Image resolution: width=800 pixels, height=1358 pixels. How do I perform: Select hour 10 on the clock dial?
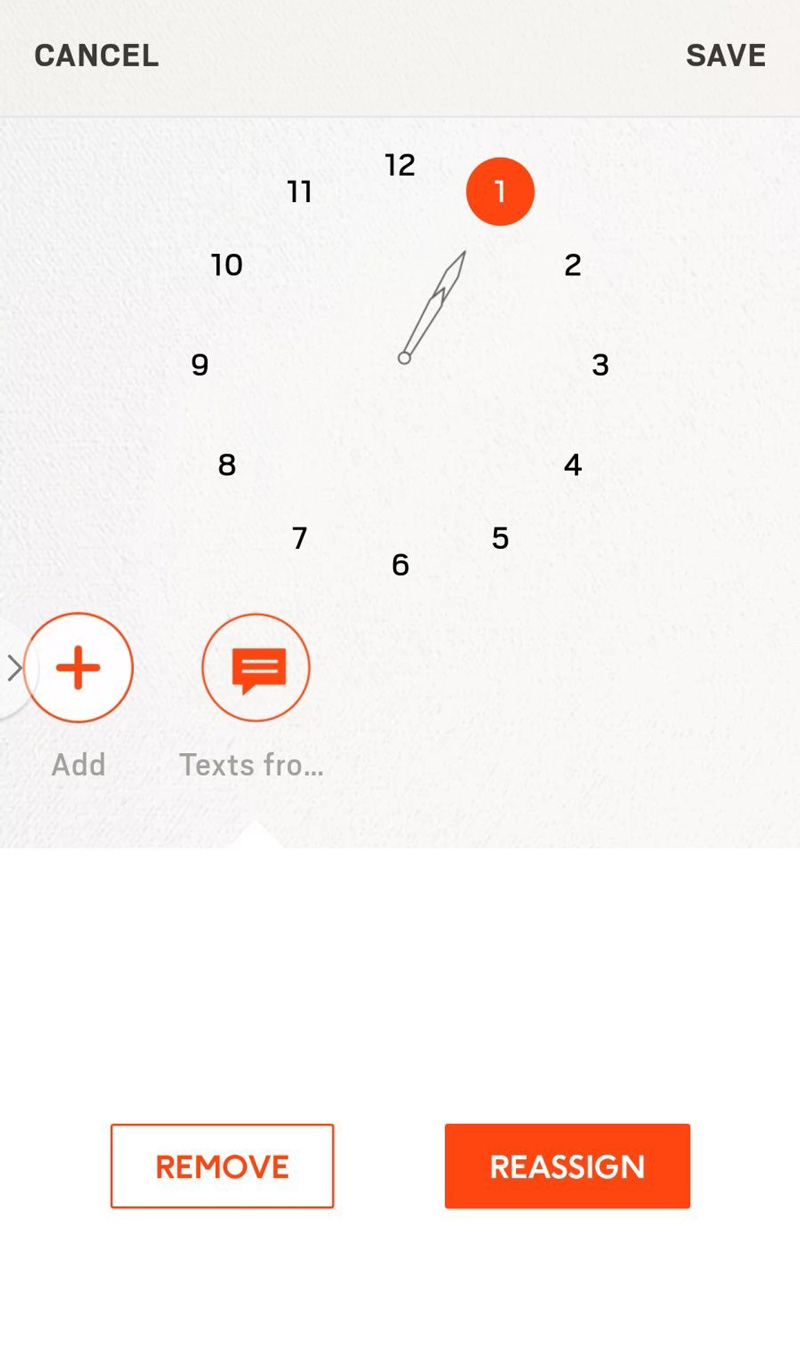[x=227, y=265]
